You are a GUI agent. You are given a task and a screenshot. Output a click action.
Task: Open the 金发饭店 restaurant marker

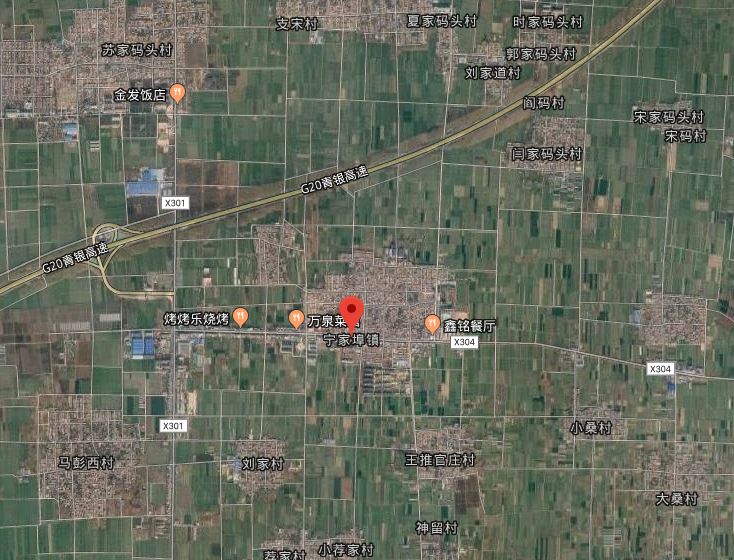[177, 94]
